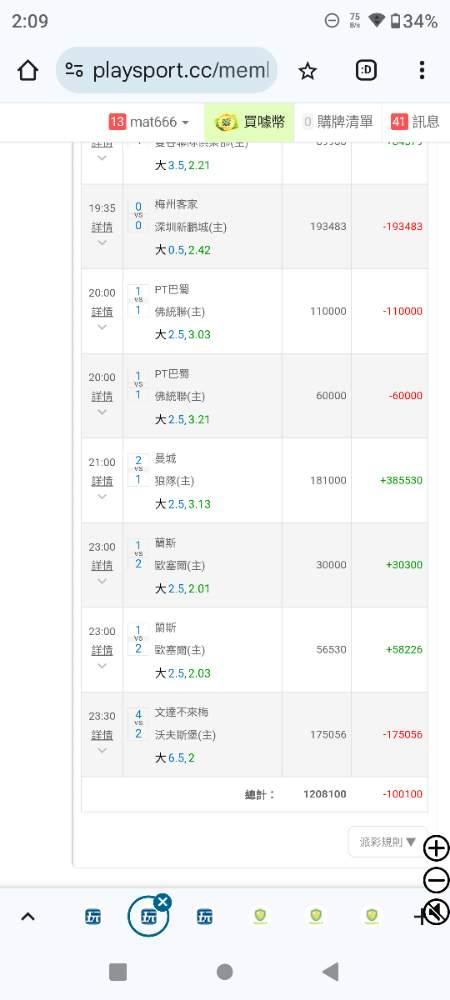
Task: Open the browser overflow menu
Action: [421, 71]
